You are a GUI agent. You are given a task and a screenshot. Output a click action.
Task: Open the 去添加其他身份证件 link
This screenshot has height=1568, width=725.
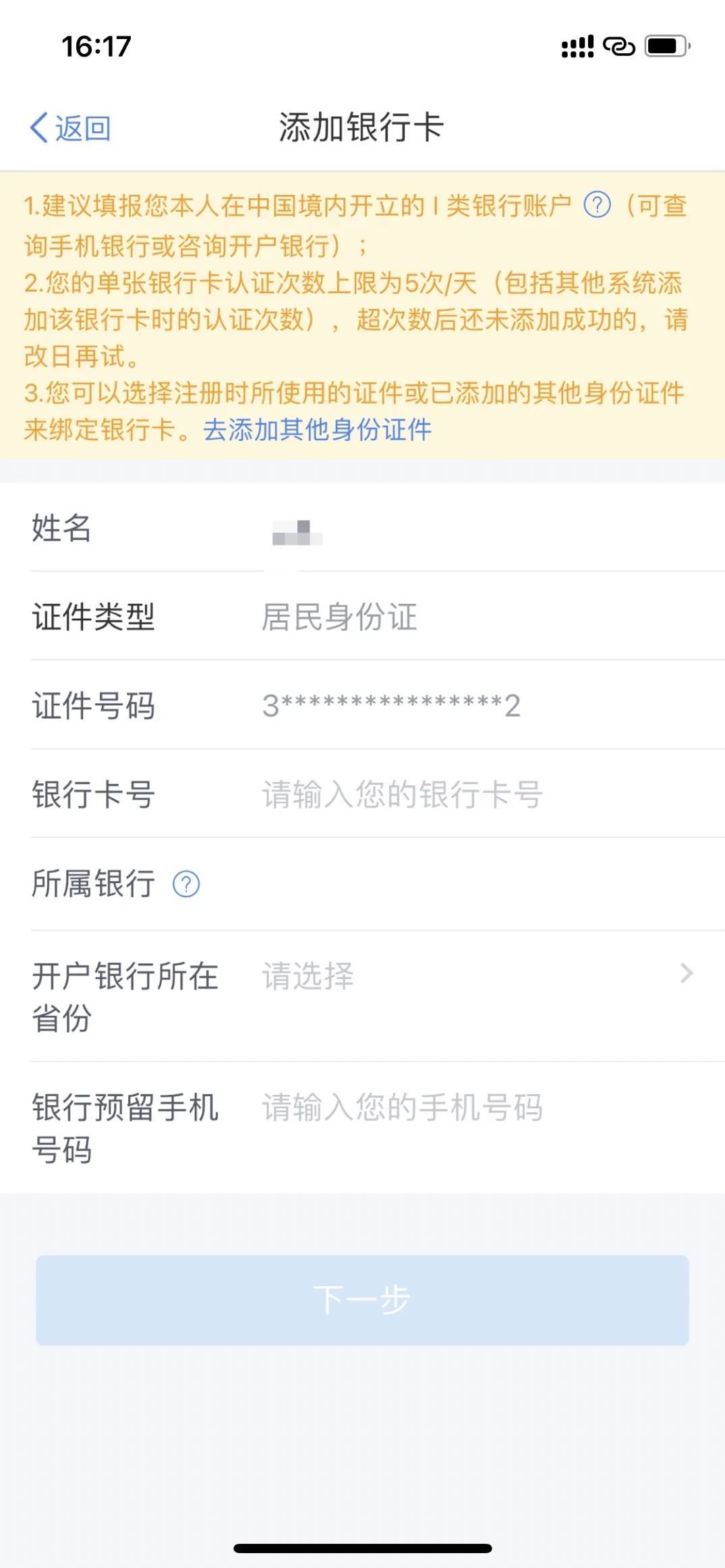pos(317,429)
